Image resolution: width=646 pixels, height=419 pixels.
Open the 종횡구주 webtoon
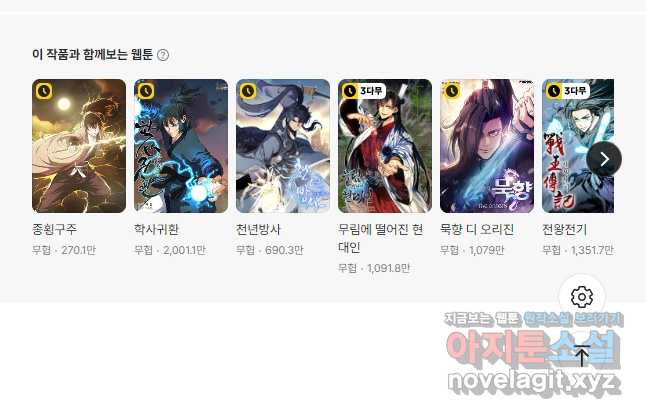click(79, 146)
